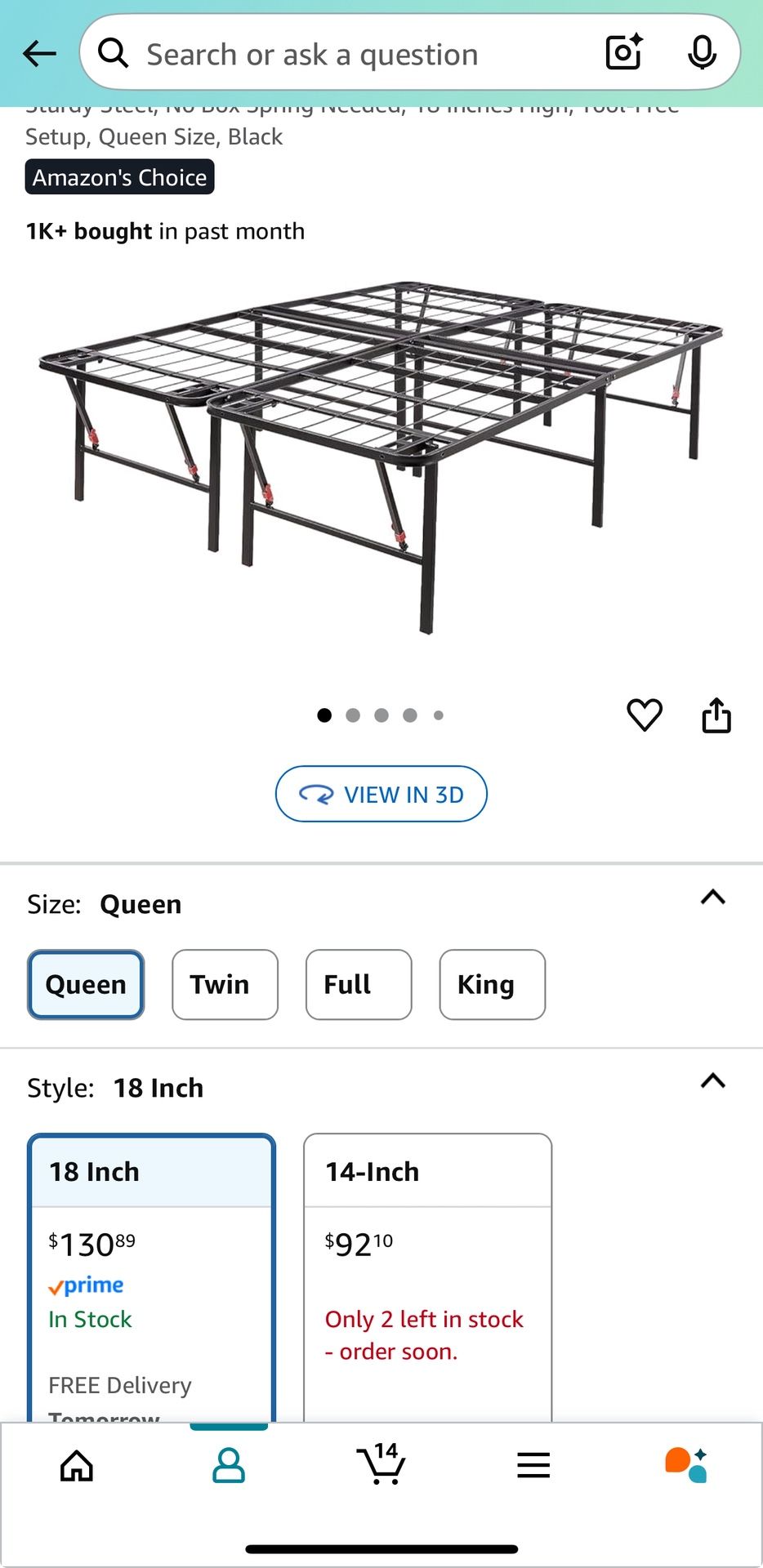The image size is (763, 1568).
Task: Collapse the Style section
Action: point(712,1081)
